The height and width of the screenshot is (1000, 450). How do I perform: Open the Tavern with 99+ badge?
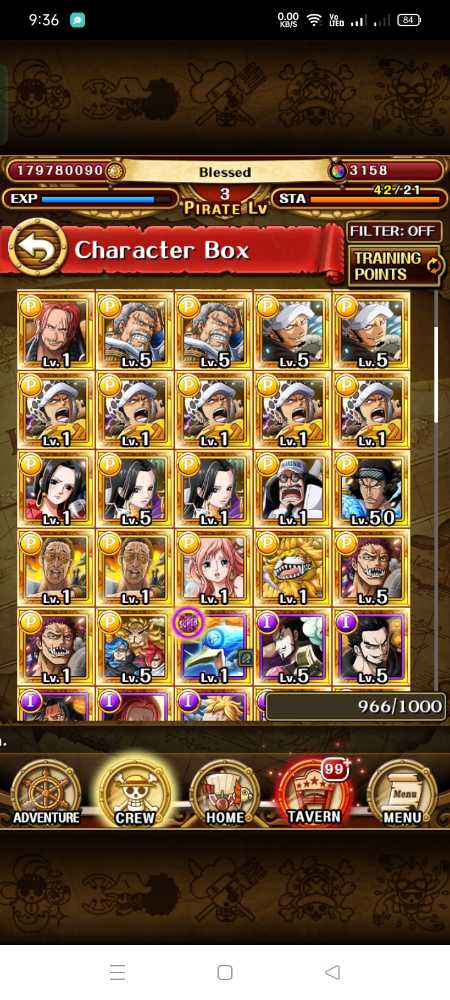314,793
